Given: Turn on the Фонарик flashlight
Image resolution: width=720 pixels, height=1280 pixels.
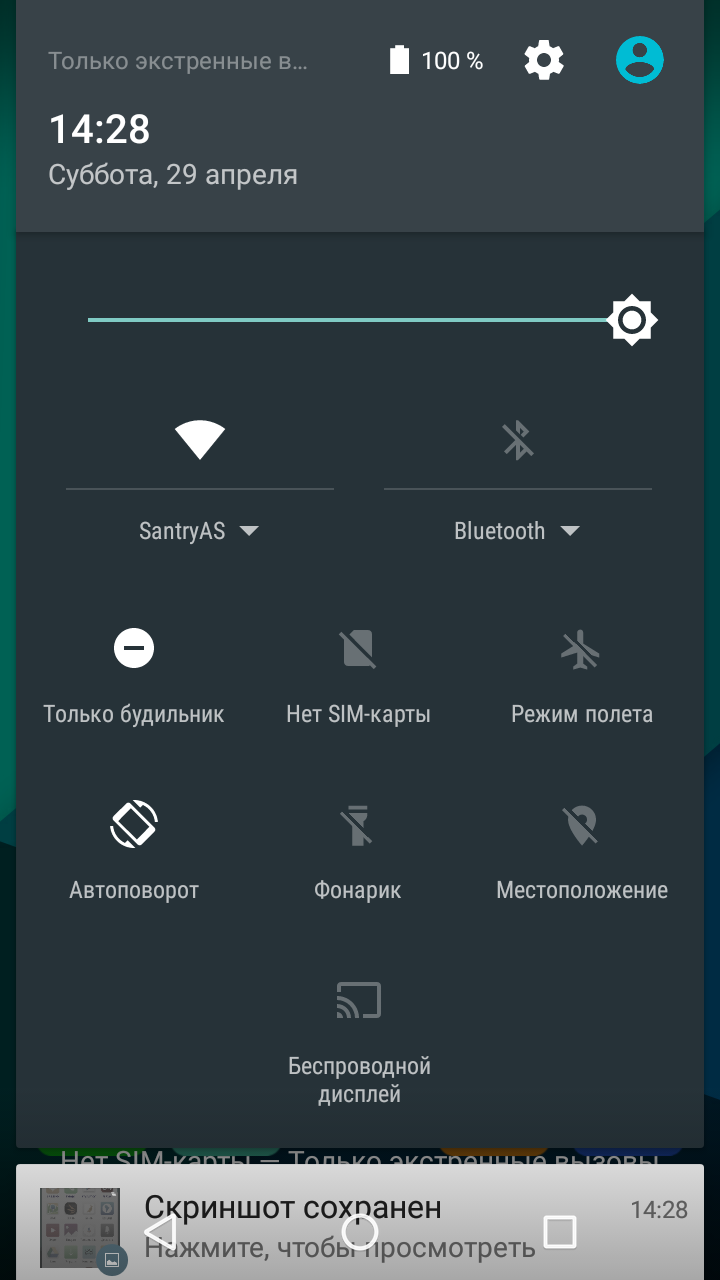Looking at the screenshot, I should point(358,851).
